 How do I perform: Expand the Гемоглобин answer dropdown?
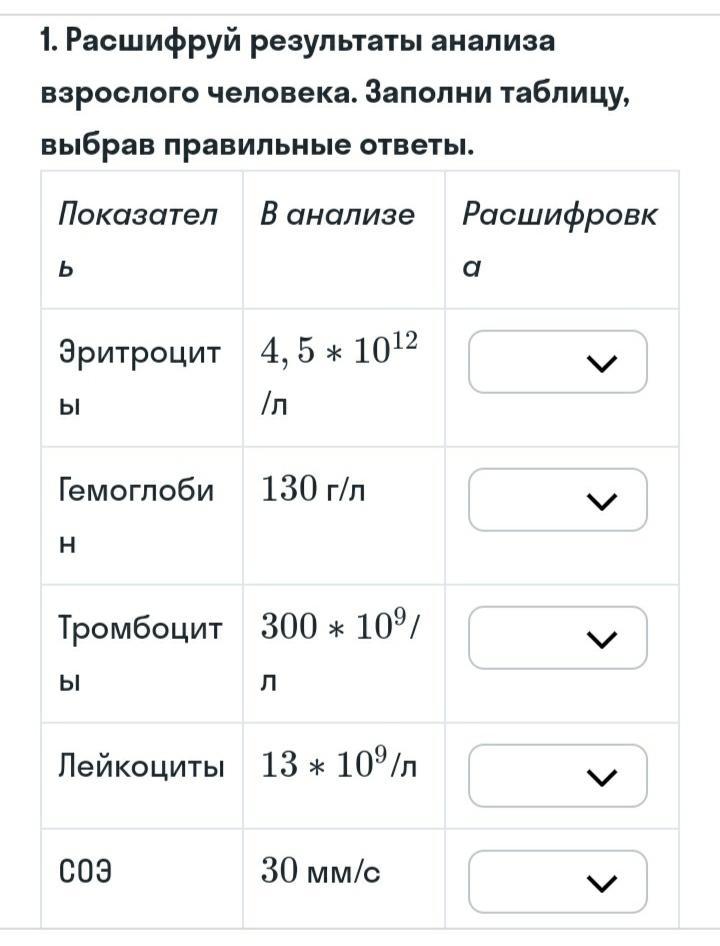coord(558,500)
